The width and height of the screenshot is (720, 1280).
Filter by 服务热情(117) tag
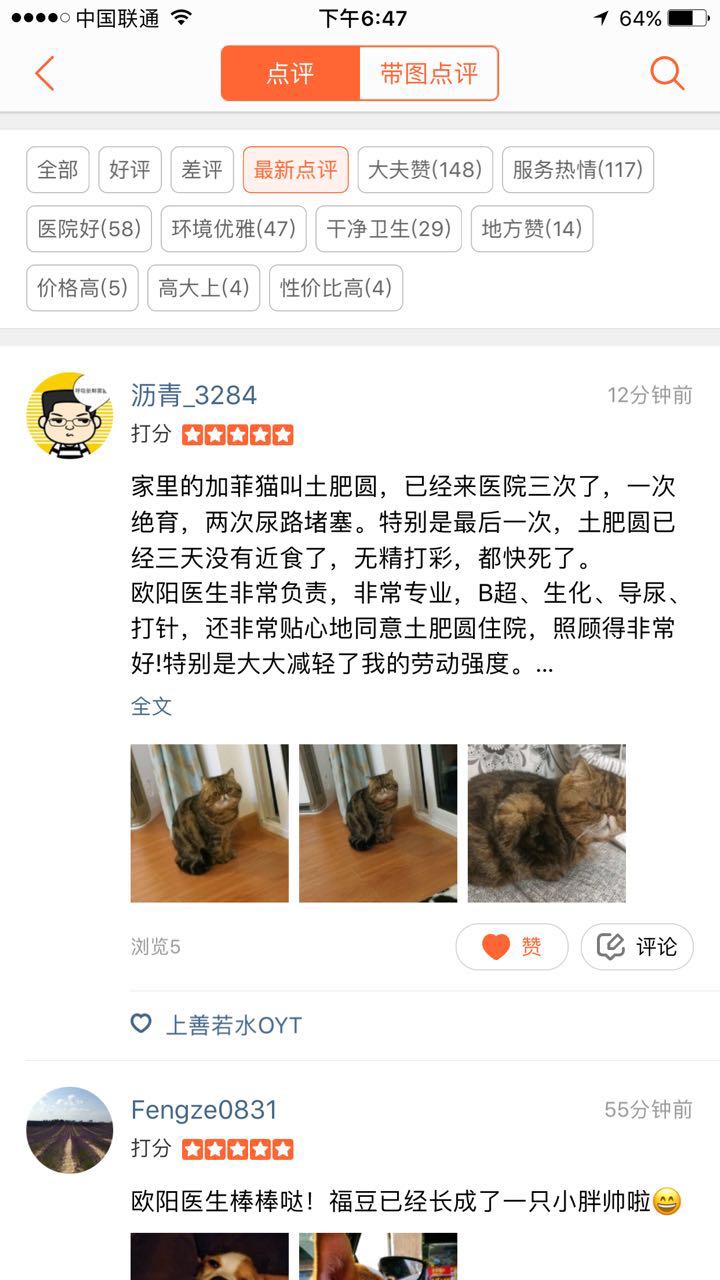577,170
